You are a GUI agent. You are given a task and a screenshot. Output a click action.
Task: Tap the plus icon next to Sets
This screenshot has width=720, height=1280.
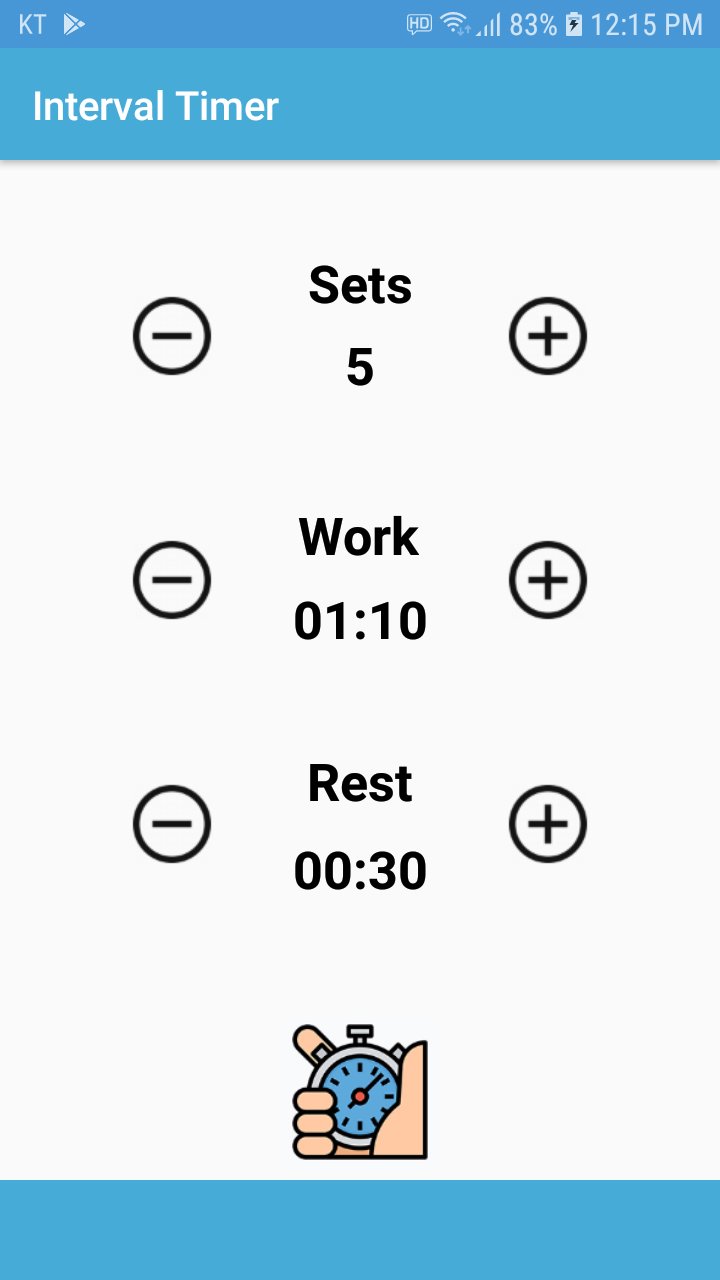tap(548, 335)
